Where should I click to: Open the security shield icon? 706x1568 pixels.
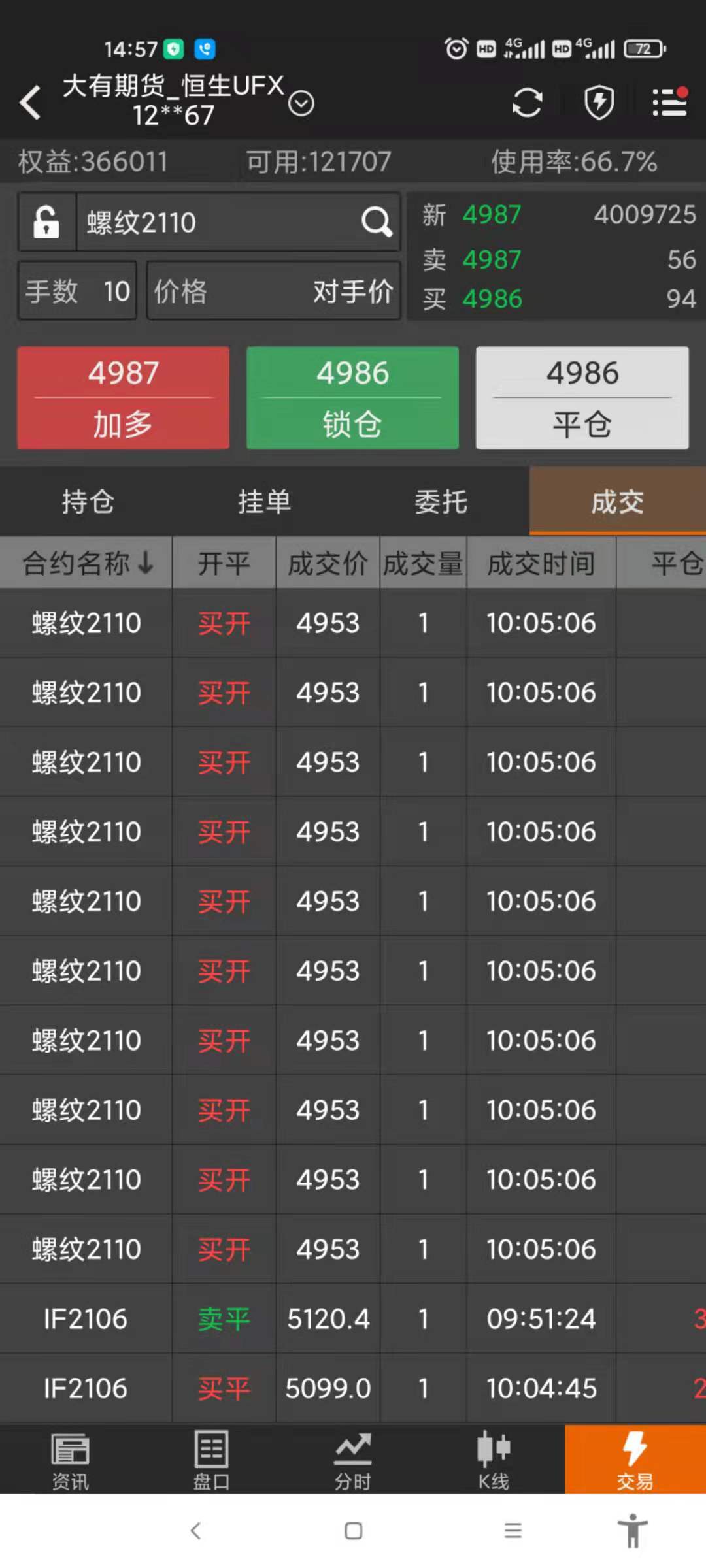(x=599, y=103)
